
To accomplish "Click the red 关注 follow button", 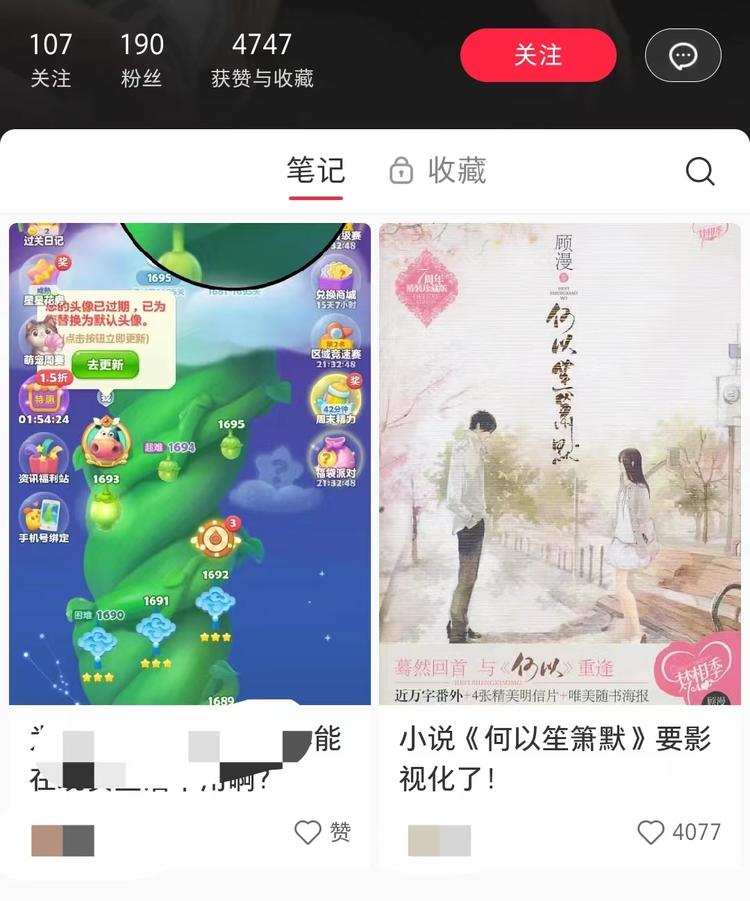I will click(538, 56).
